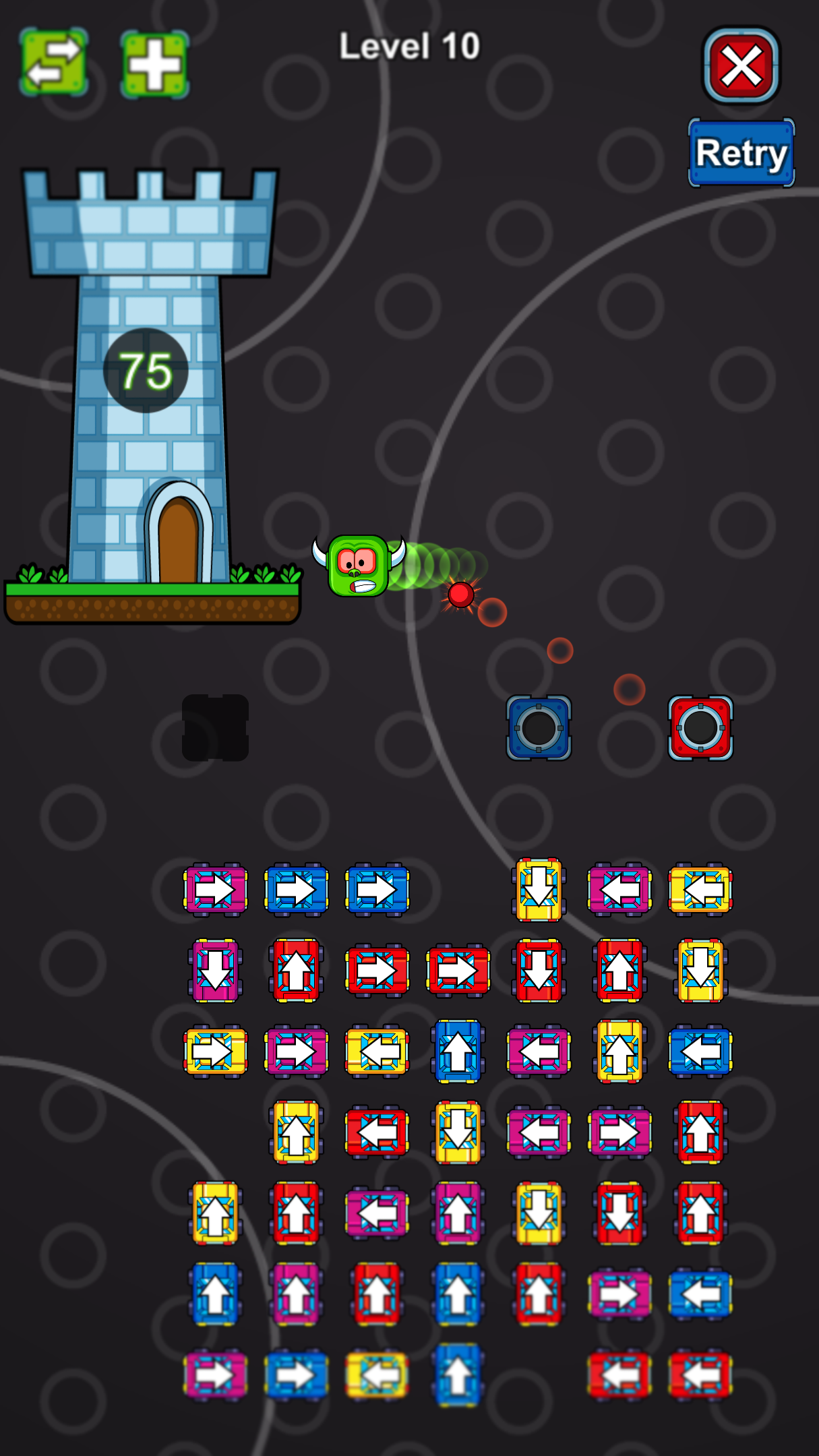This screenshot has width=819, height=1456.
Task: Retry Level 10
Action: (741, 153)
